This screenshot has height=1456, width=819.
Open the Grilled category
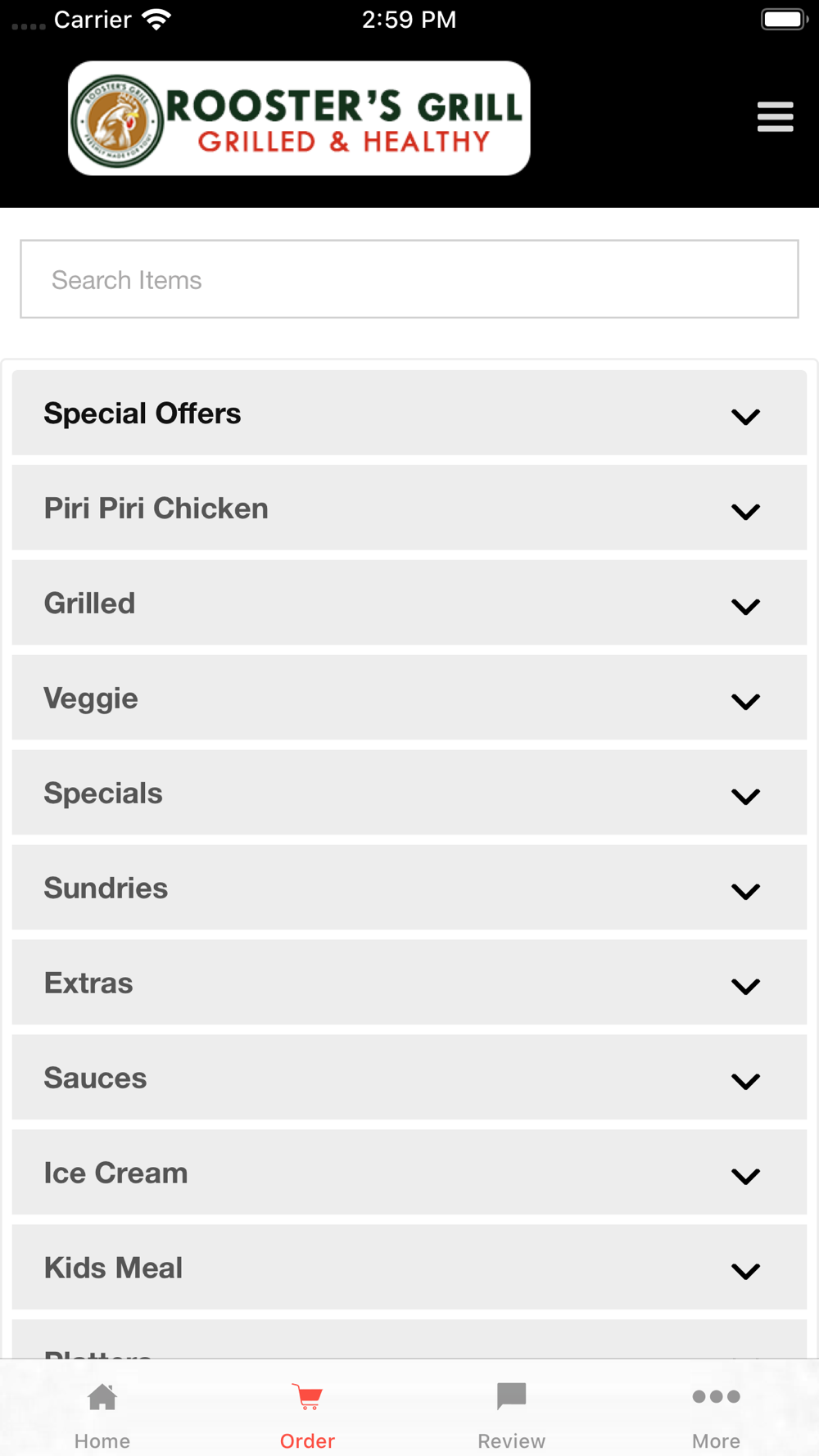(x=409, y=604)
